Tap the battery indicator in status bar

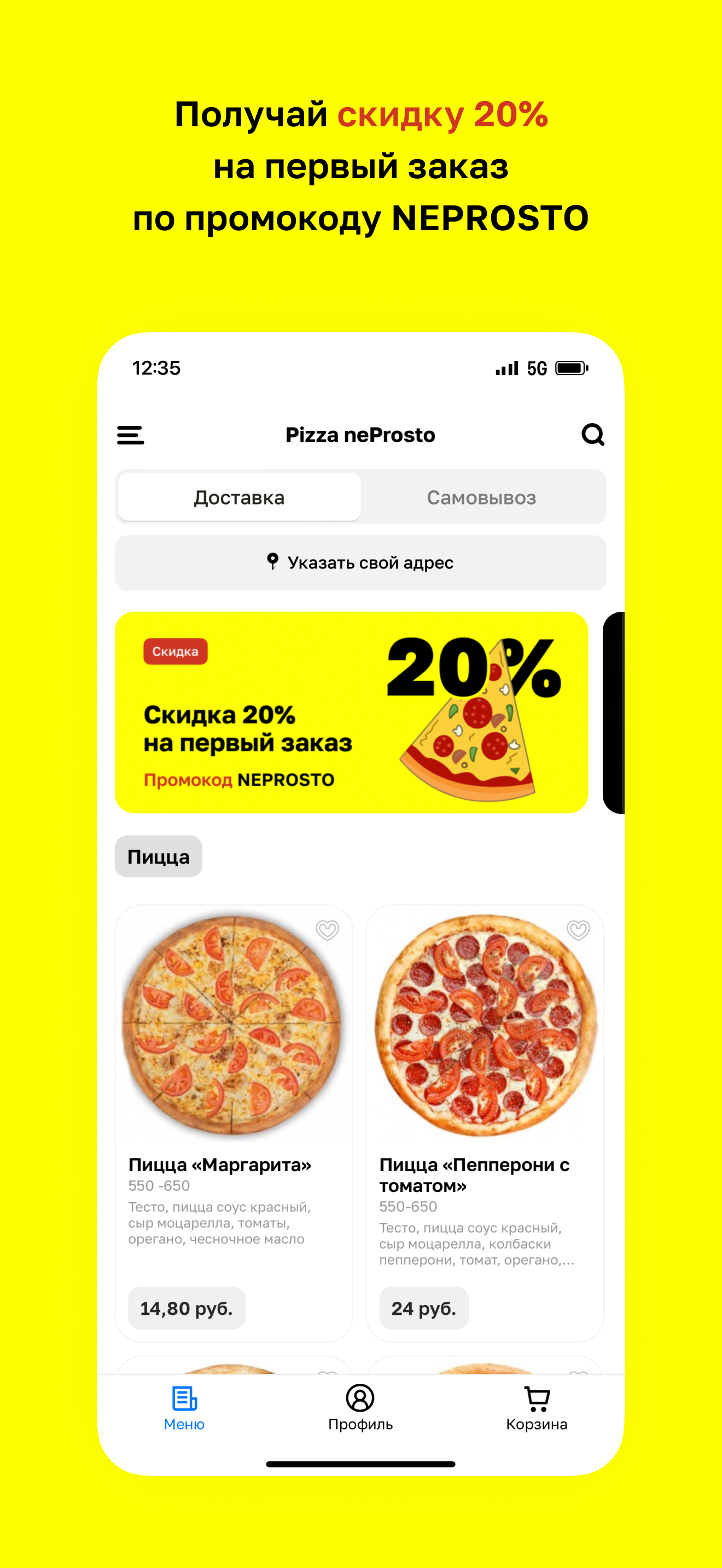point(571,367)
